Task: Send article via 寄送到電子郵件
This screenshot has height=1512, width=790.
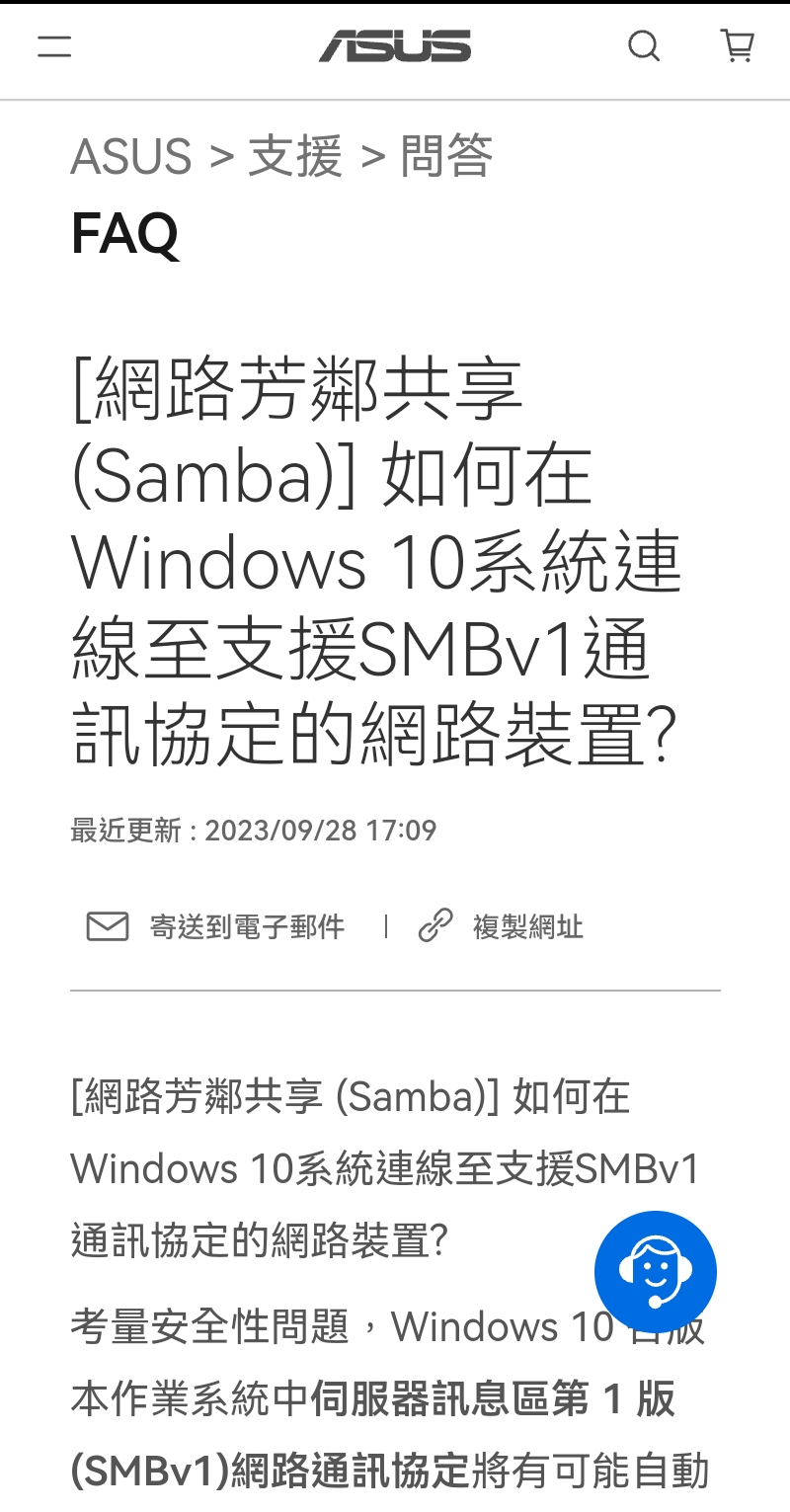Action: point(217,926)
